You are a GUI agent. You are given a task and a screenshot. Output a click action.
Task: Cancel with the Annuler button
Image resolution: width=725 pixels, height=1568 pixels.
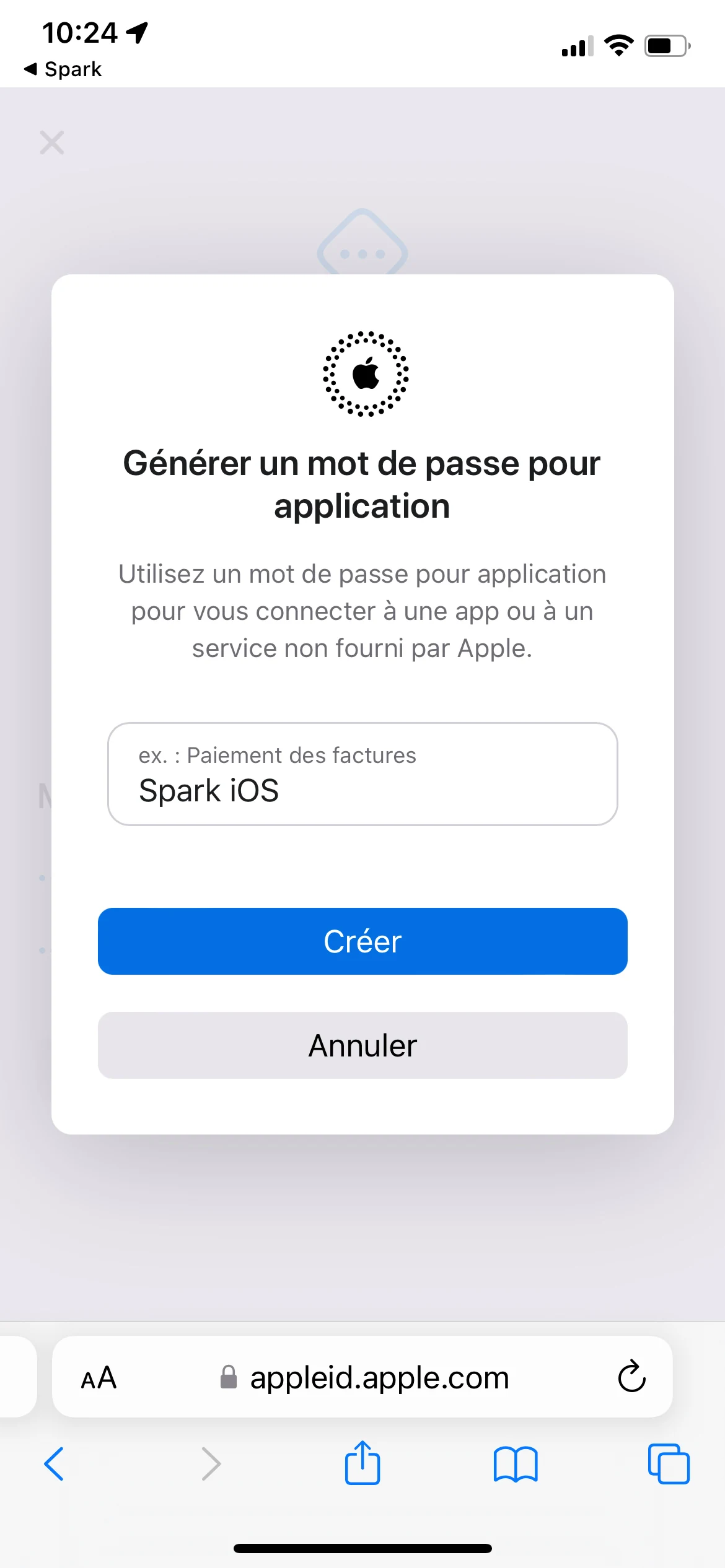(362, 1045)
